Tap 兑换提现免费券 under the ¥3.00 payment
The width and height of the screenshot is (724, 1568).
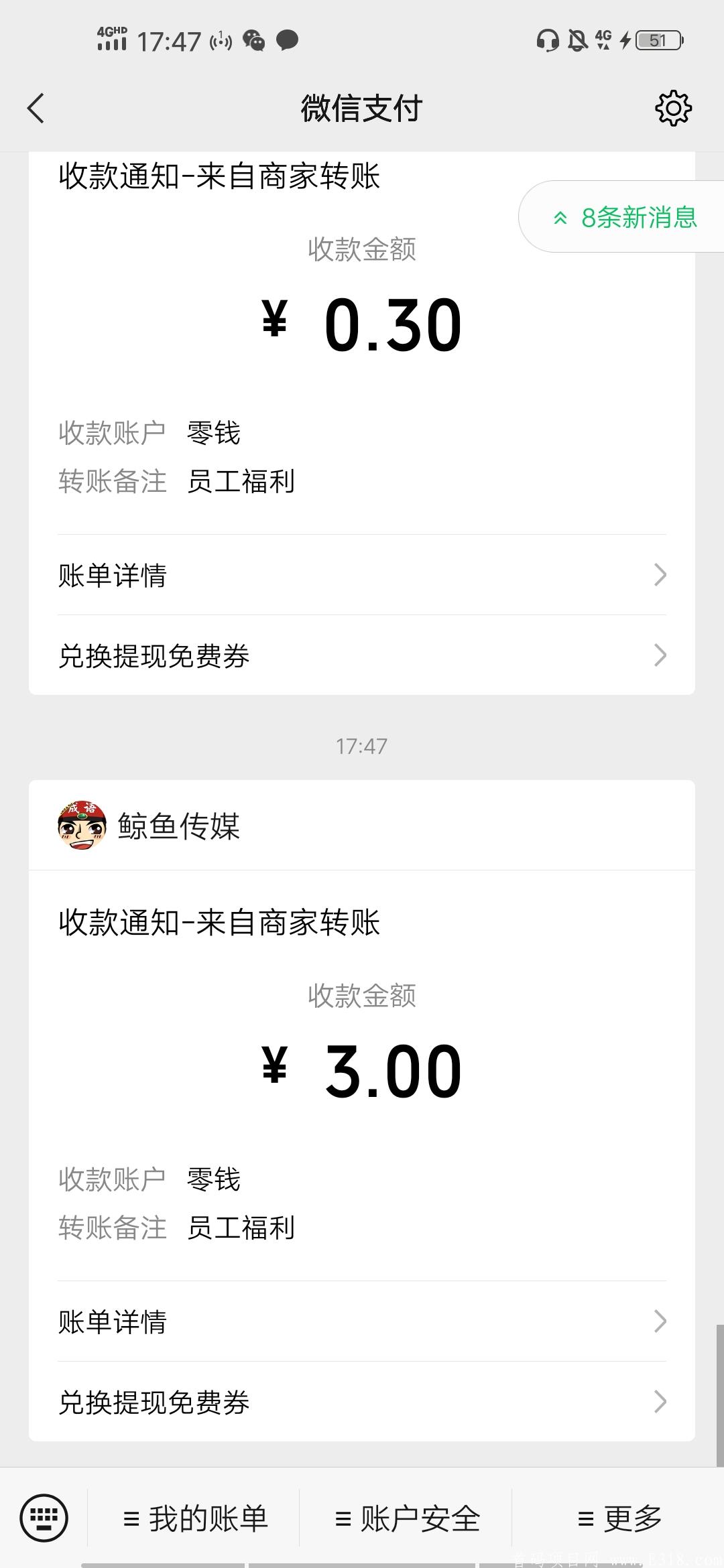point(362,1402)
